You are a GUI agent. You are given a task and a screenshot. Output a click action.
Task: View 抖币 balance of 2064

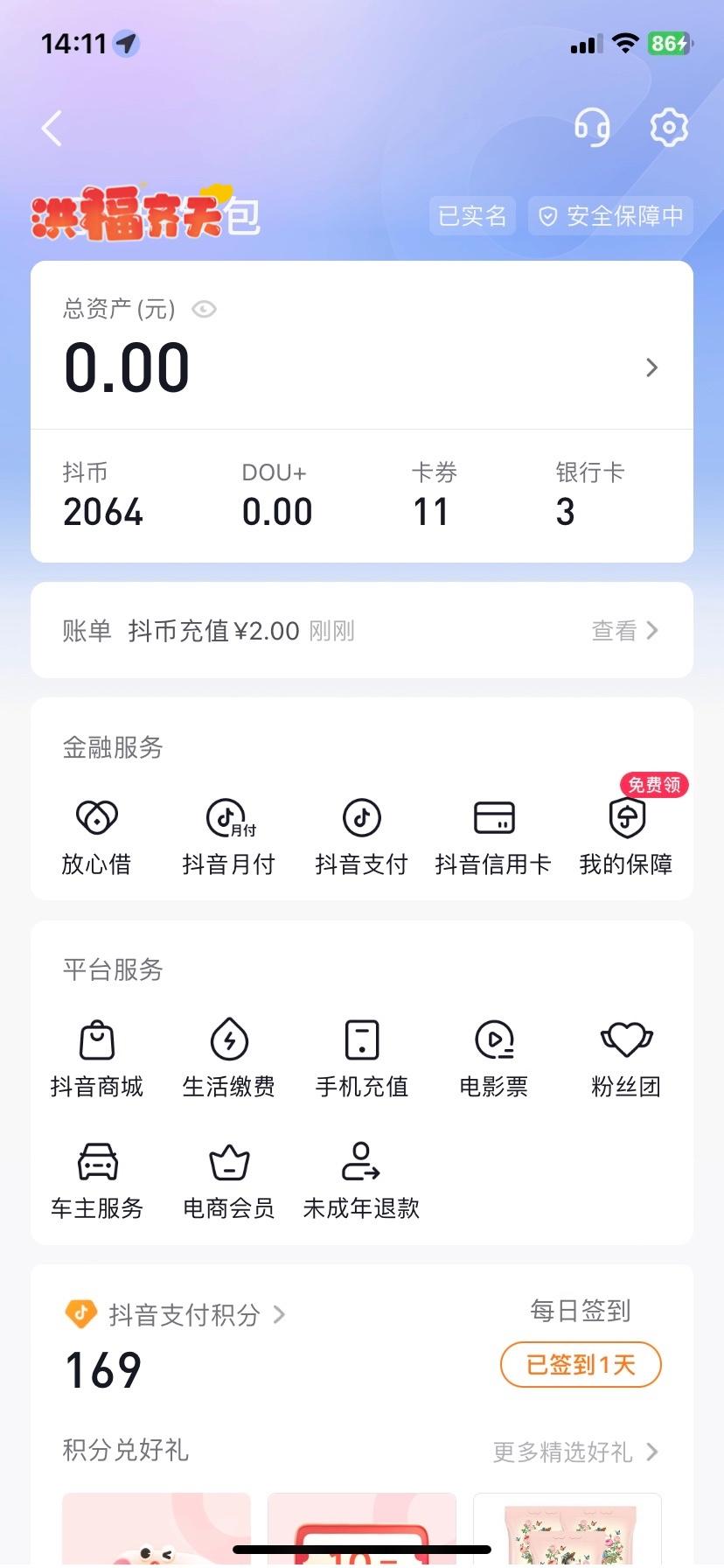102,495
